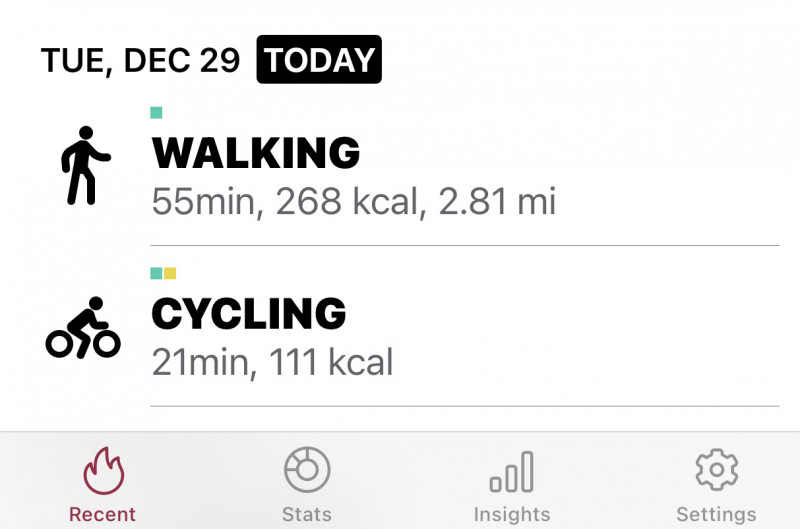Switch to the Stats tab
Viewport: 800px width, 529px height.
coord(306,485)
